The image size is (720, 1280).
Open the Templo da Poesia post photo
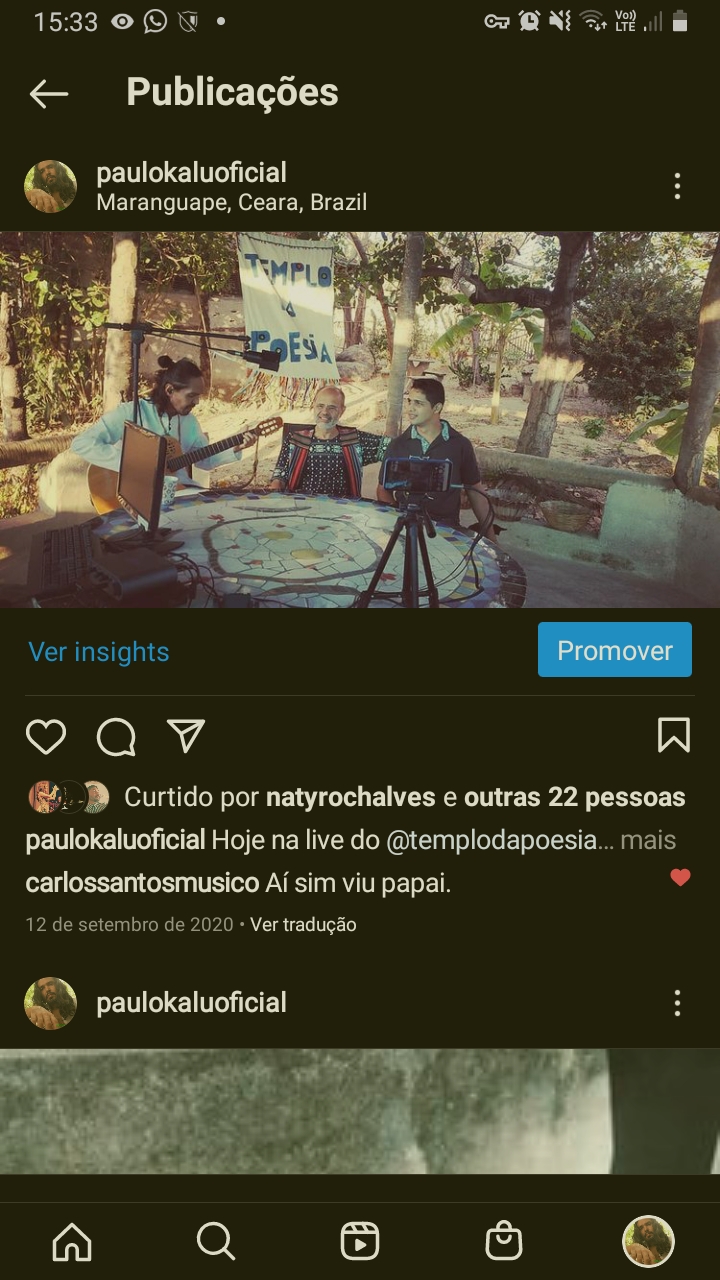coord(360,420)
